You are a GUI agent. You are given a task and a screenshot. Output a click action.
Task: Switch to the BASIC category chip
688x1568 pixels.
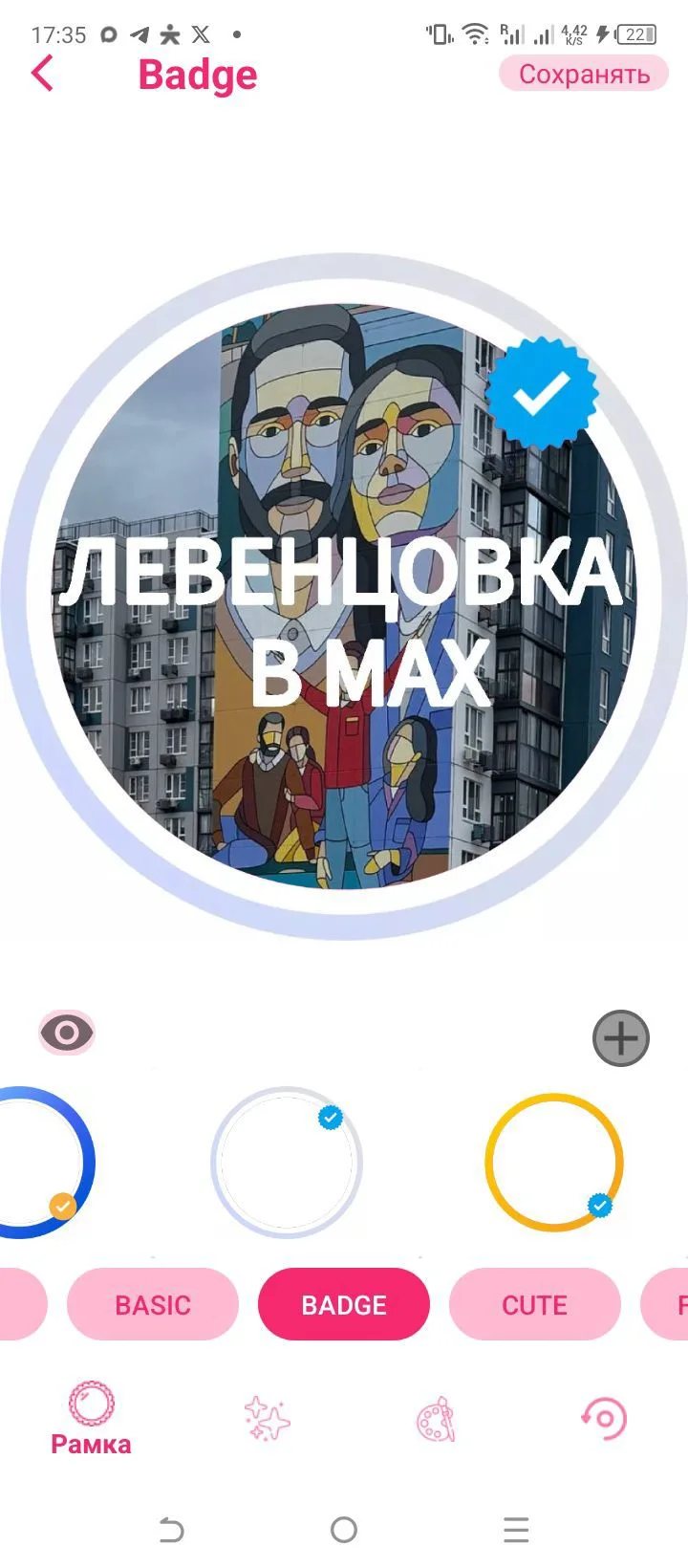point(153,1305)
